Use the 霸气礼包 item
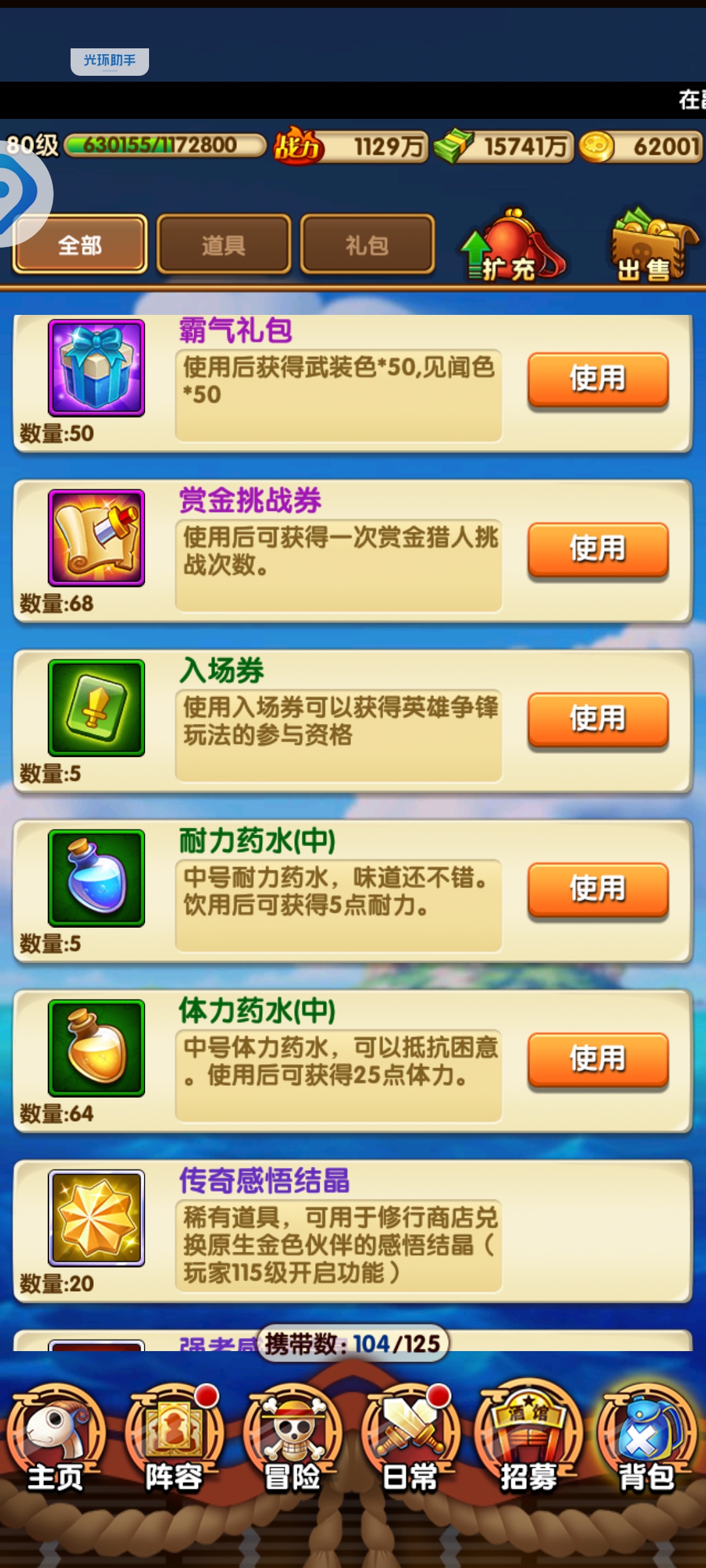Viewport: 706px width, 1568px height. tap(597, 380)
